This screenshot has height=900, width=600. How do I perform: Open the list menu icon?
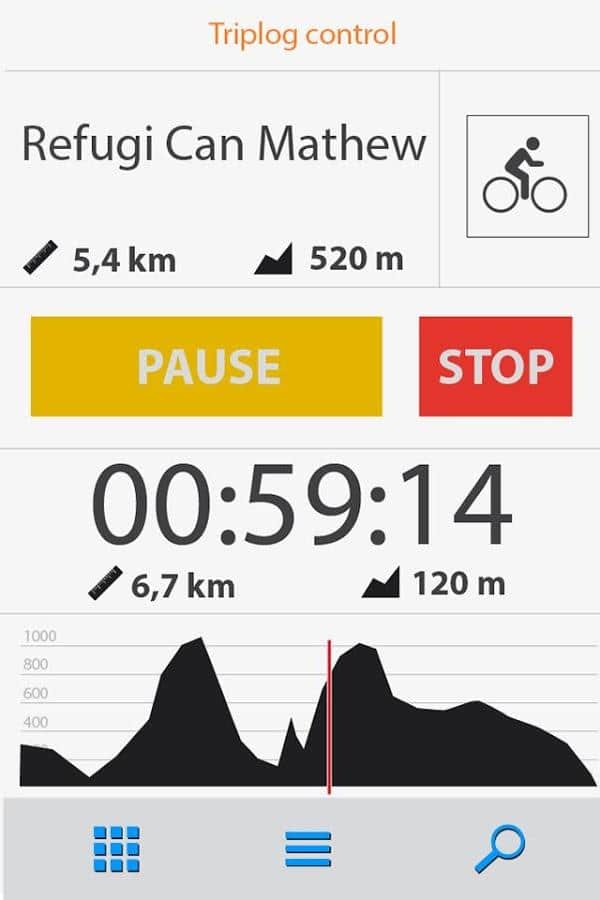click(x=308, y=850)
